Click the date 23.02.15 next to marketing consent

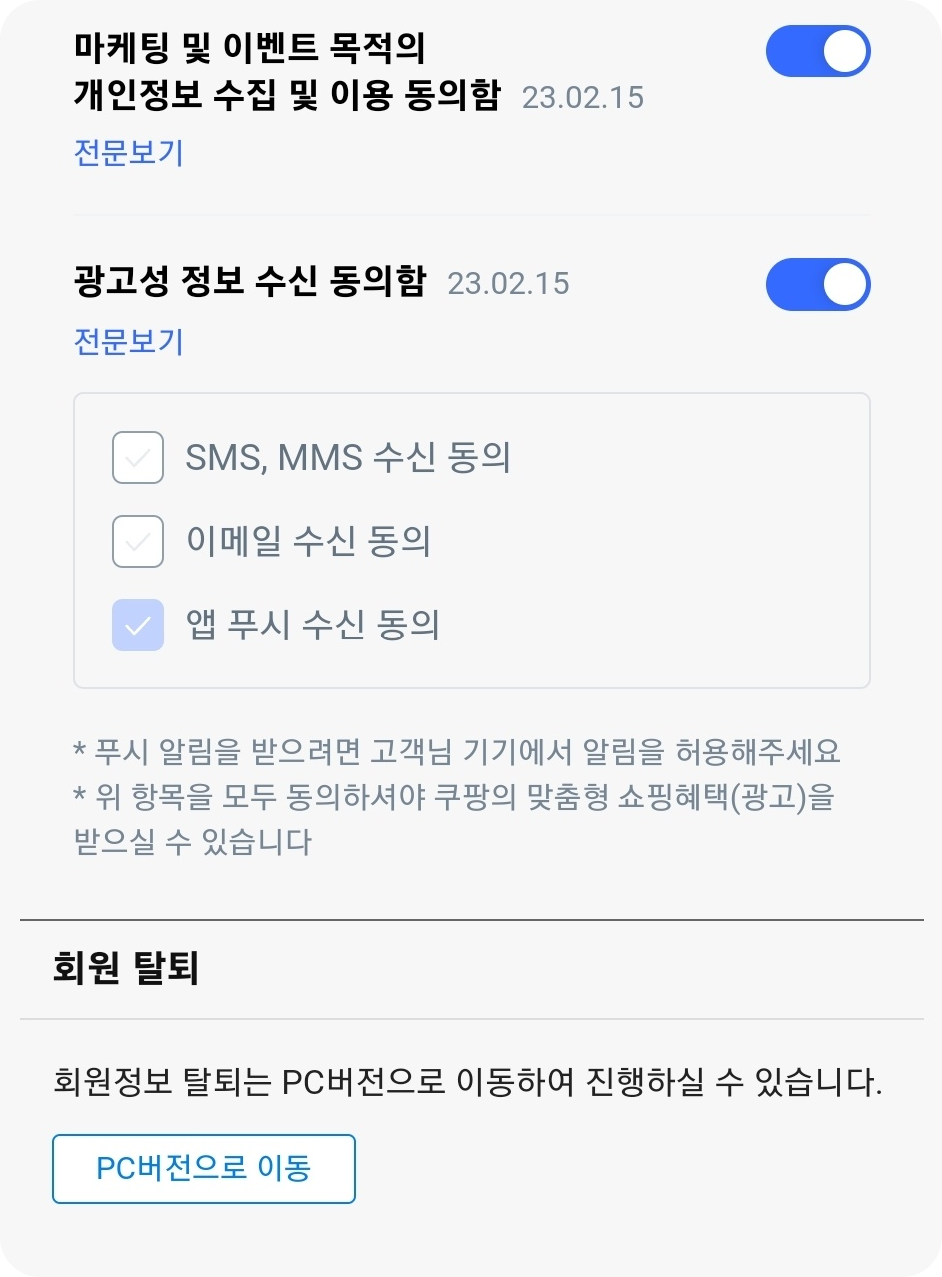[581, 97]
